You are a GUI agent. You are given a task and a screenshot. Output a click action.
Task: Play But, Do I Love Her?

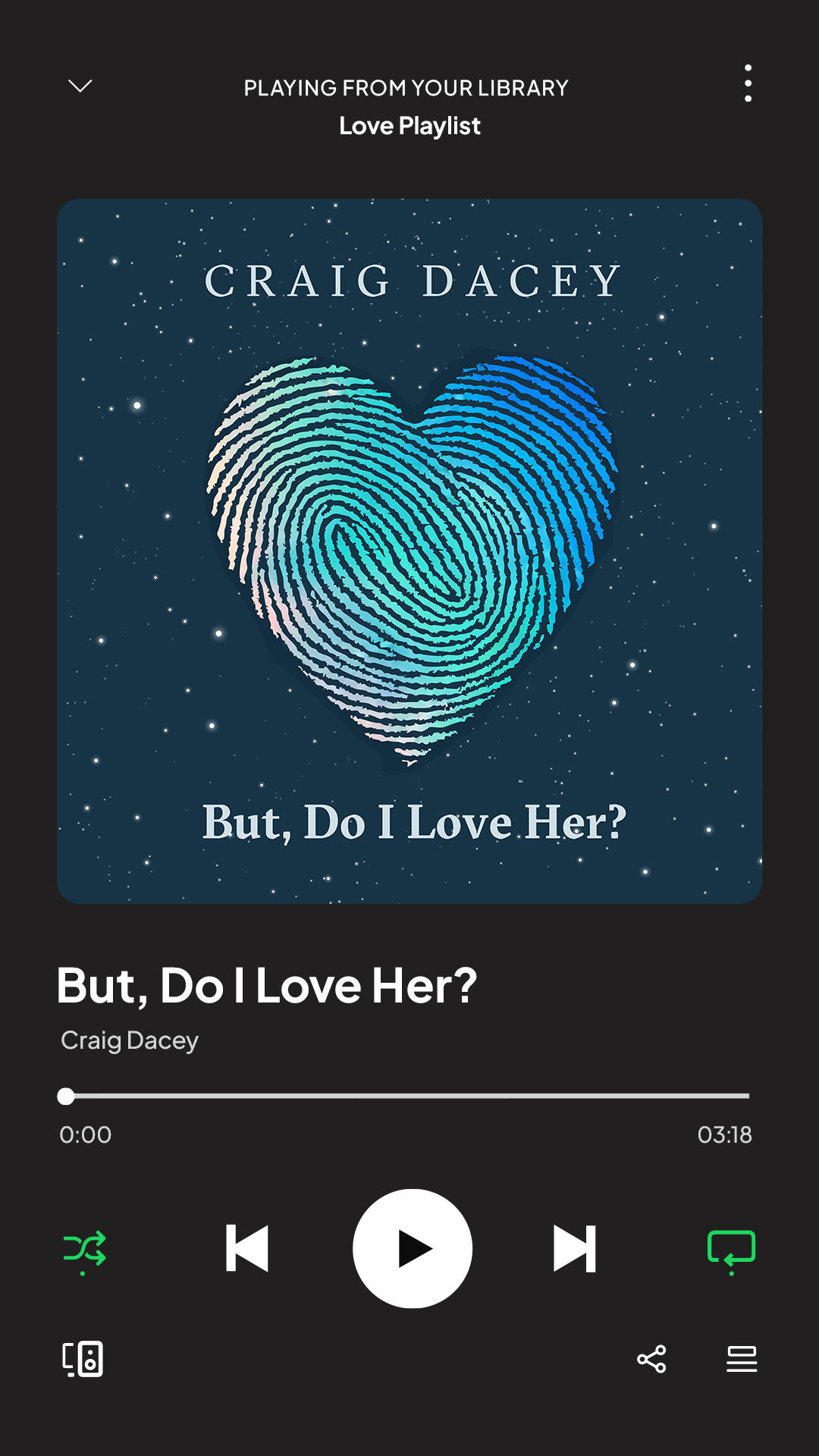tap(412, 1248)
